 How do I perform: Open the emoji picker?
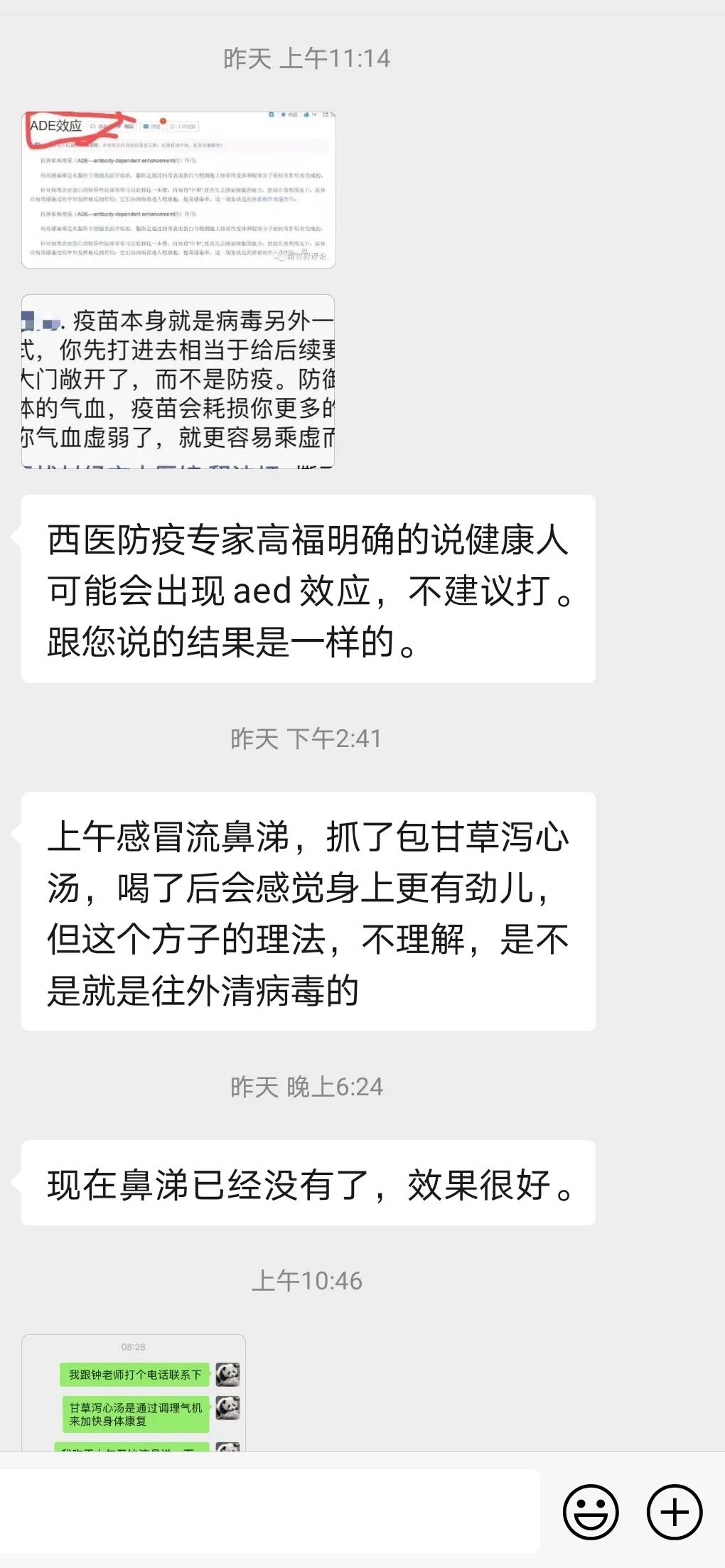[x=592, y=1513]
